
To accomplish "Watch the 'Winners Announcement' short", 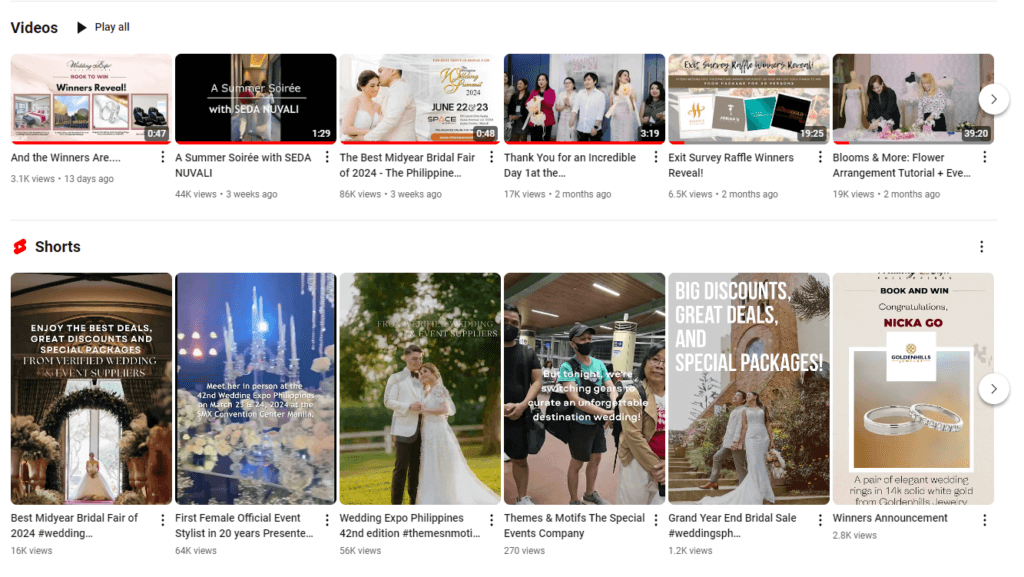I will (x=912, y=388).
